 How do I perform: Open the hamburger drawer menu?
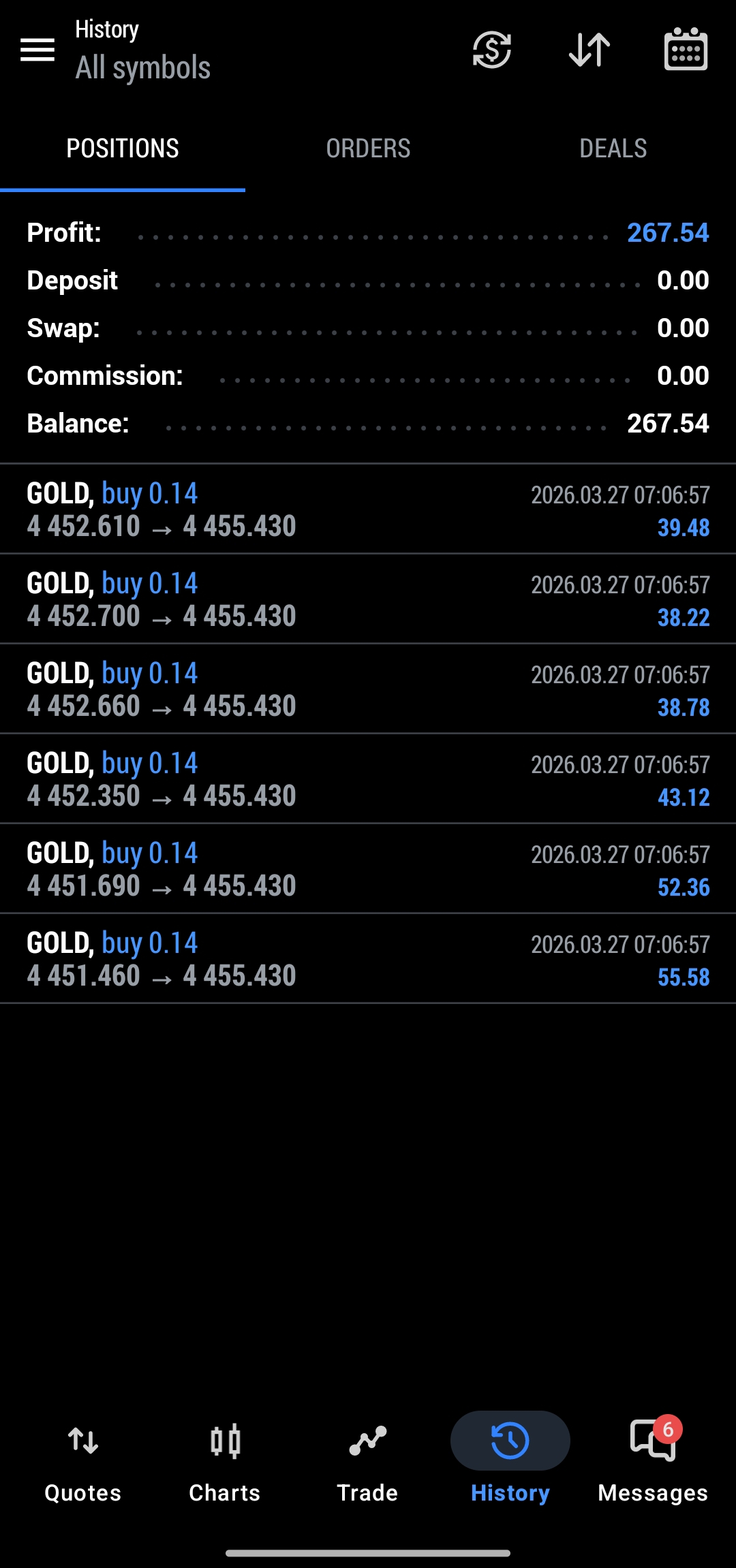(37, 50)
